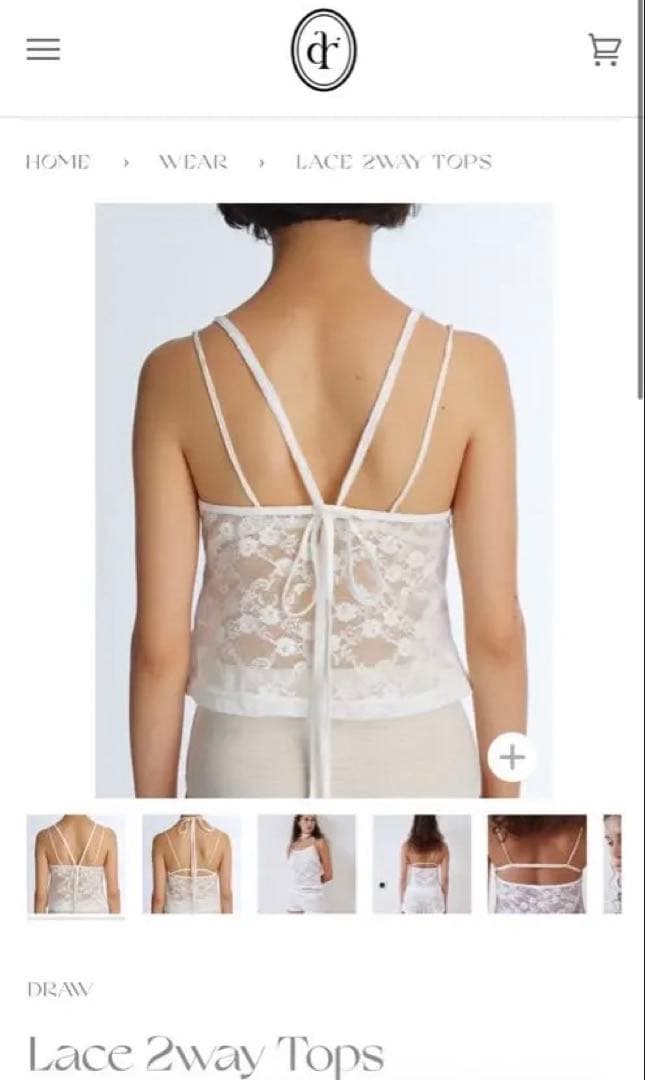View the second thumbnail with halter back
The image size is (645, 1080).
point(191,864)
